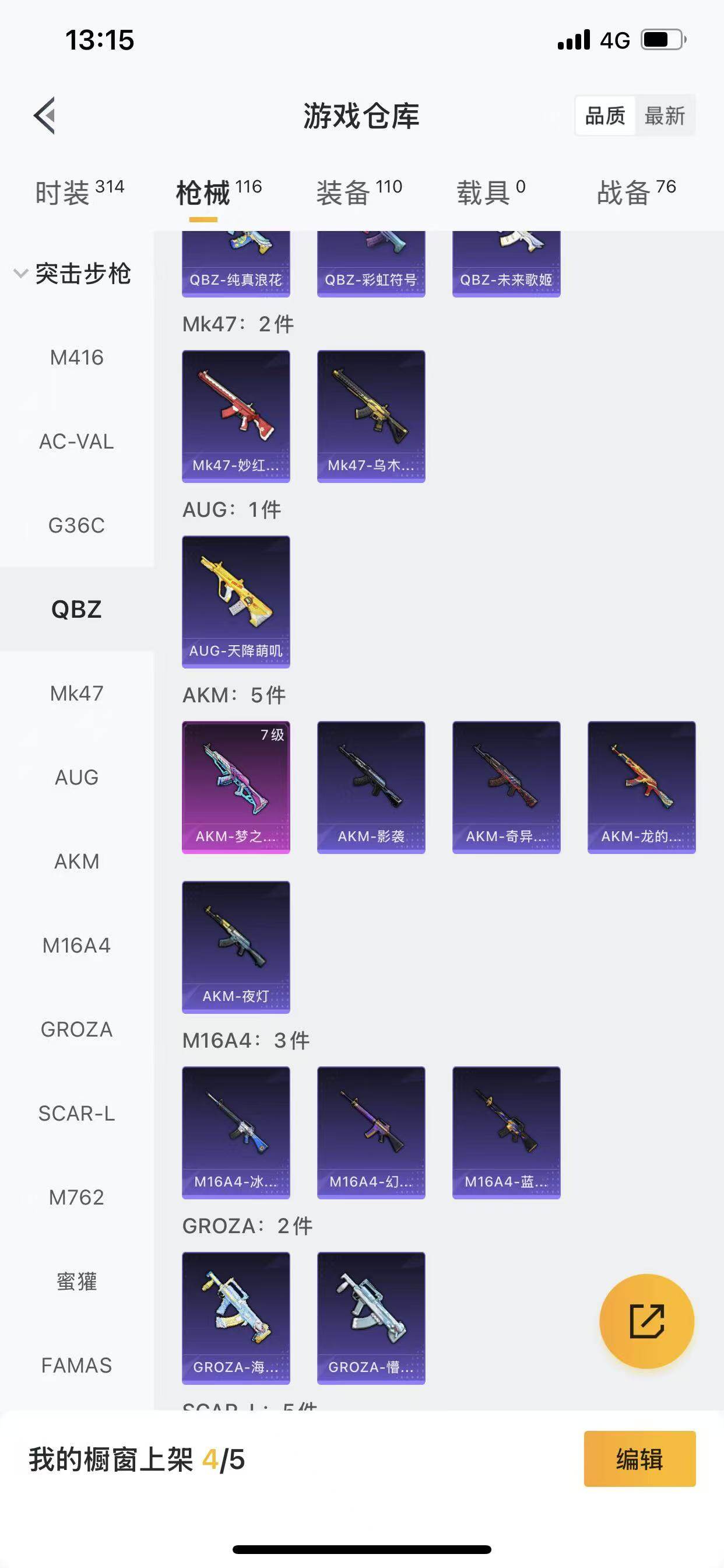
Task: Jump to AKM in the weapon list
Action: pos(77,862)
